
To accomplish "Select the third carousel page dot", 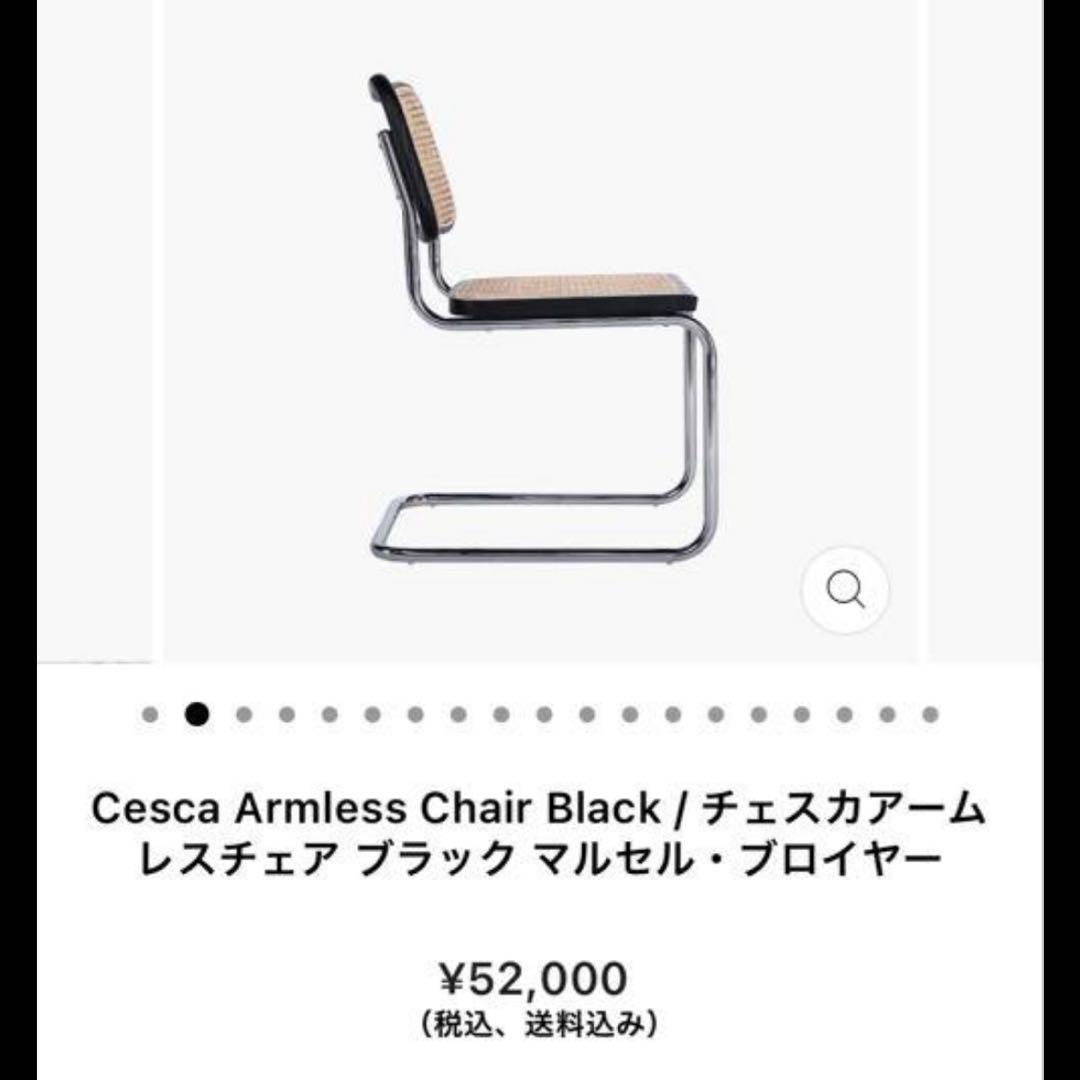I will click(243, 714).
